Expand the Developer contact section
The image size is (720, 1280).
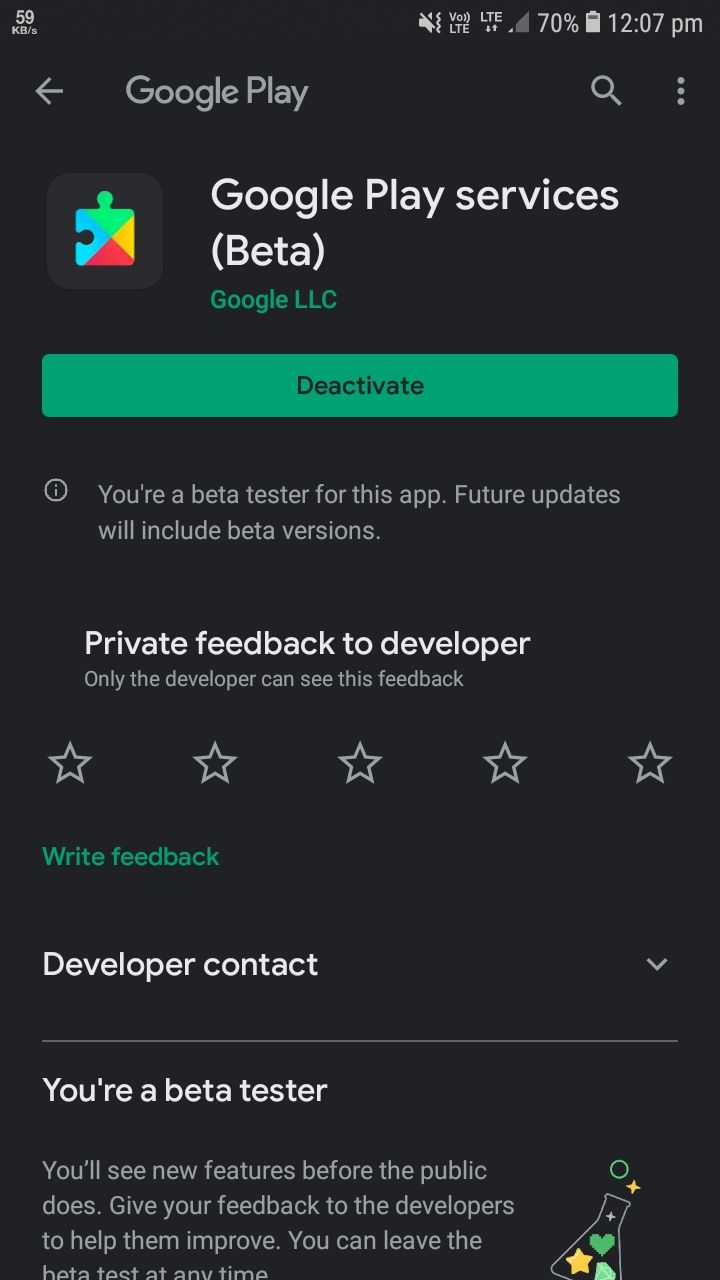656,964
